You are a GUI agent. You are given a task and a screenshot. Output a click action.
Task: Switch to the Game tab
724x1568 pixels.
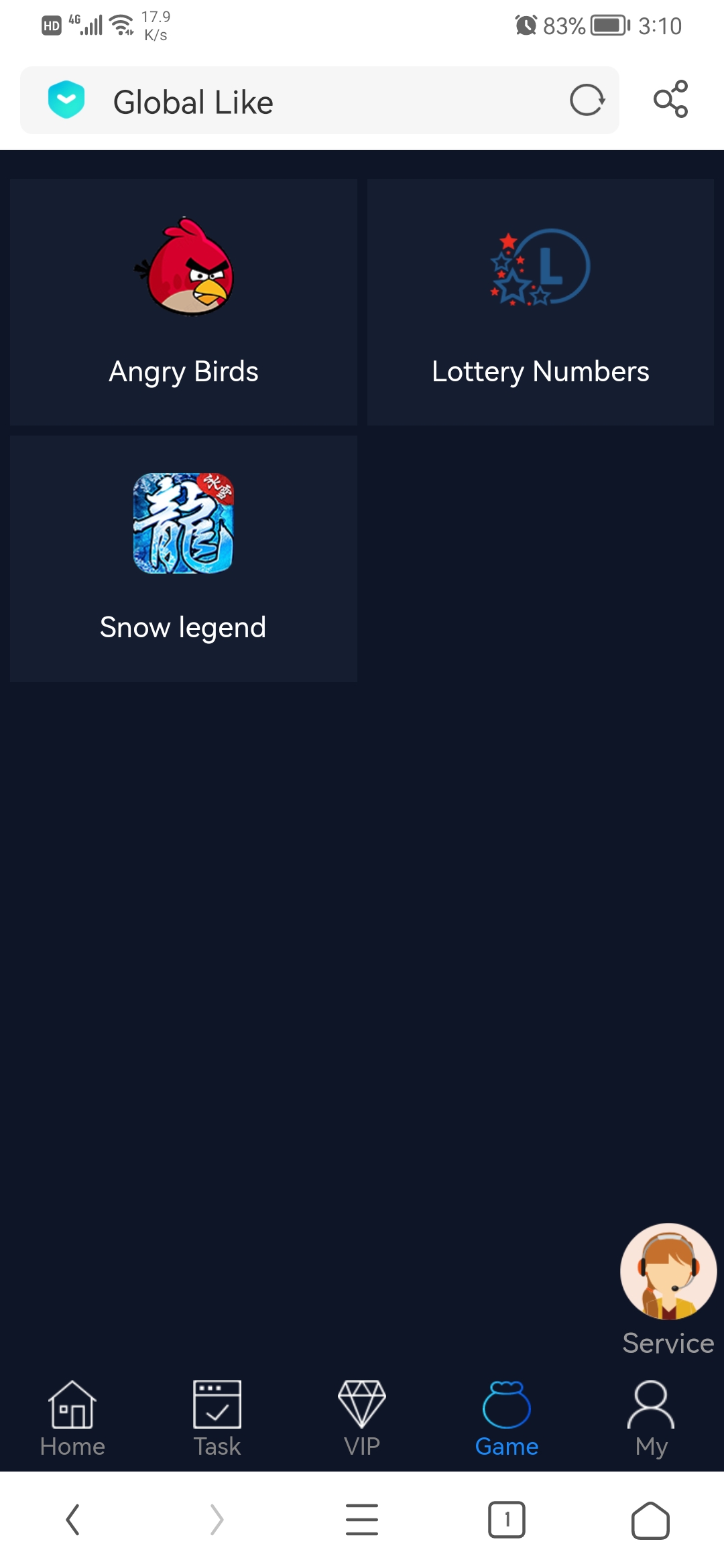(x=507, y=1419)
